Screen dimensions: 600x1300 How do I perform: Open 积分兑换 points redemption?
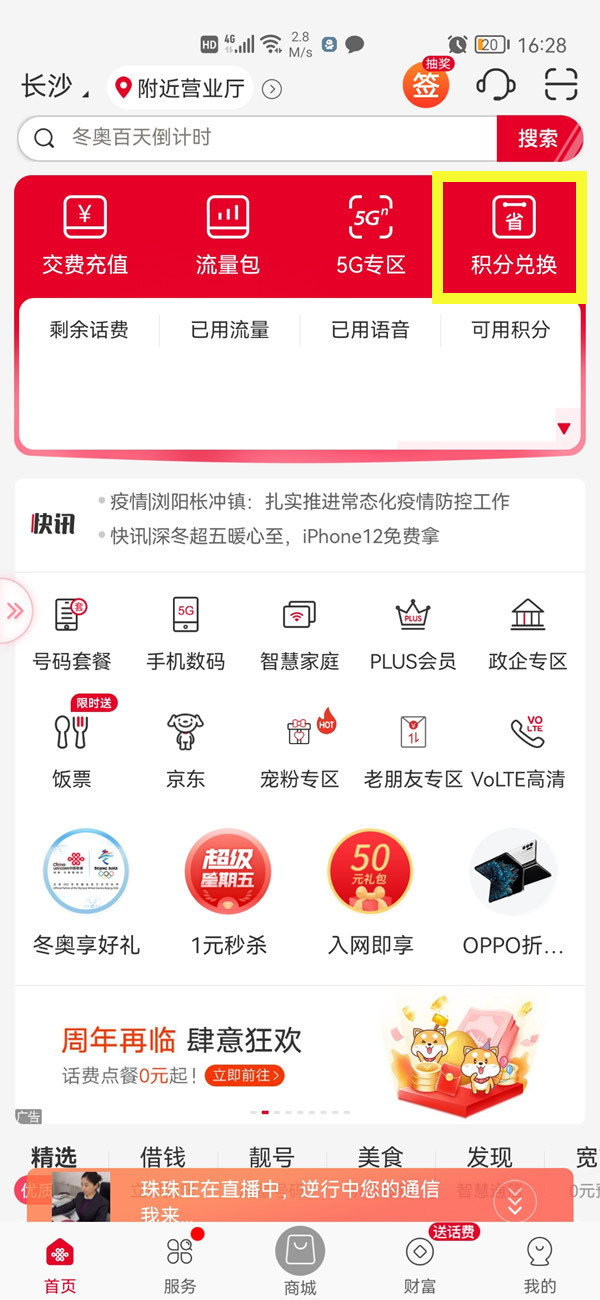tap(514, 237)
